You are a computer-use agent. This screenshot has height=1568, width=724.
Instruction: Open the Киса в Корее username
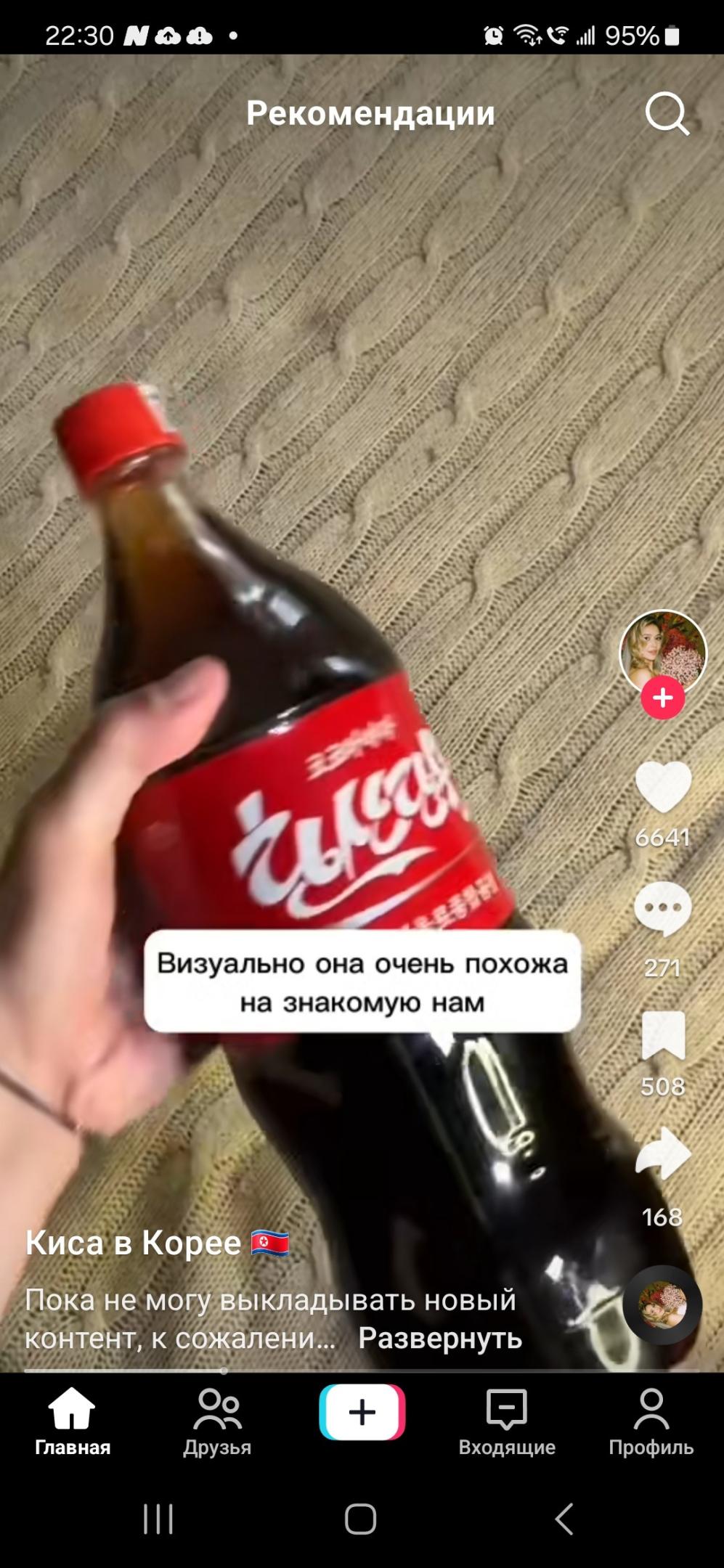[134, 1243]
